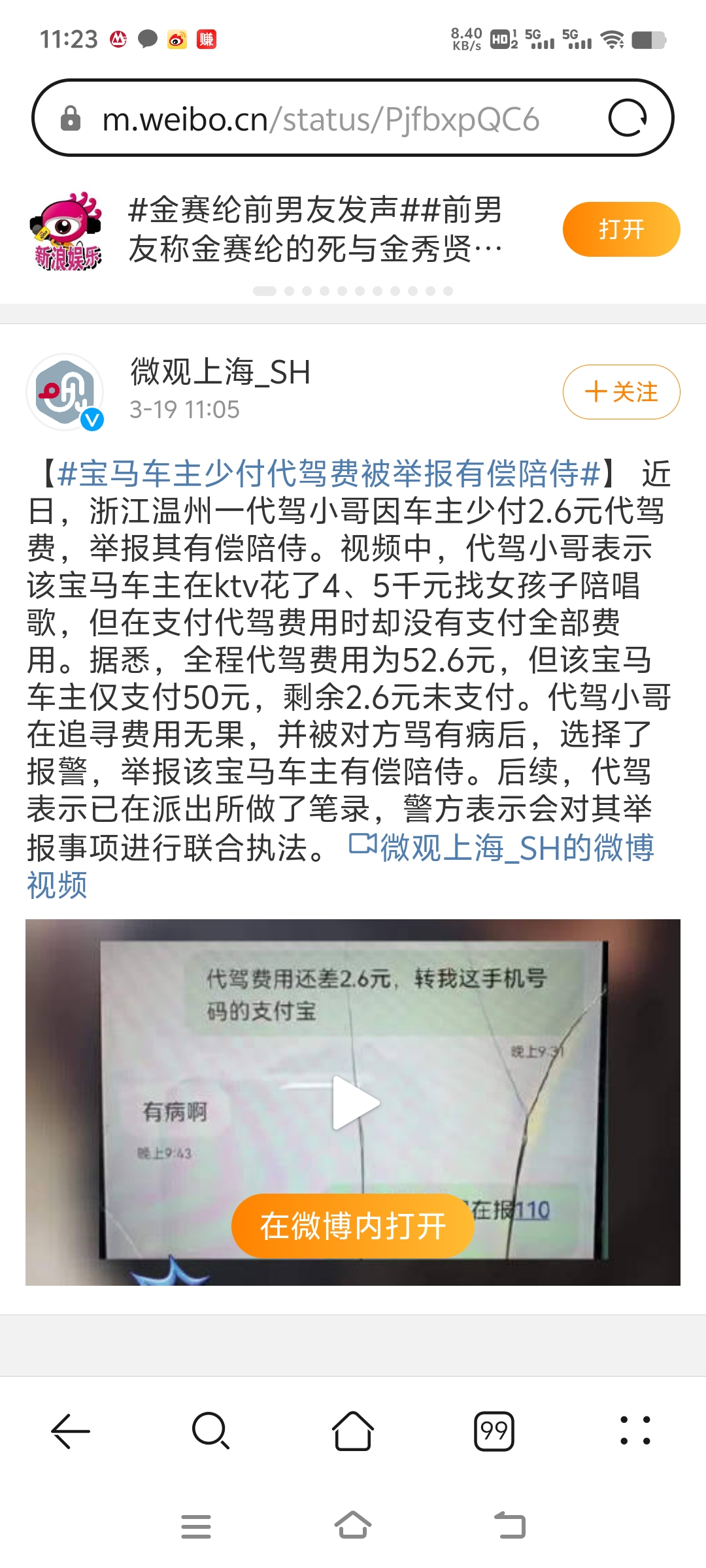Reload the page with the refresh icon
Screen dimensions: 706x1568
click(627, 118)
